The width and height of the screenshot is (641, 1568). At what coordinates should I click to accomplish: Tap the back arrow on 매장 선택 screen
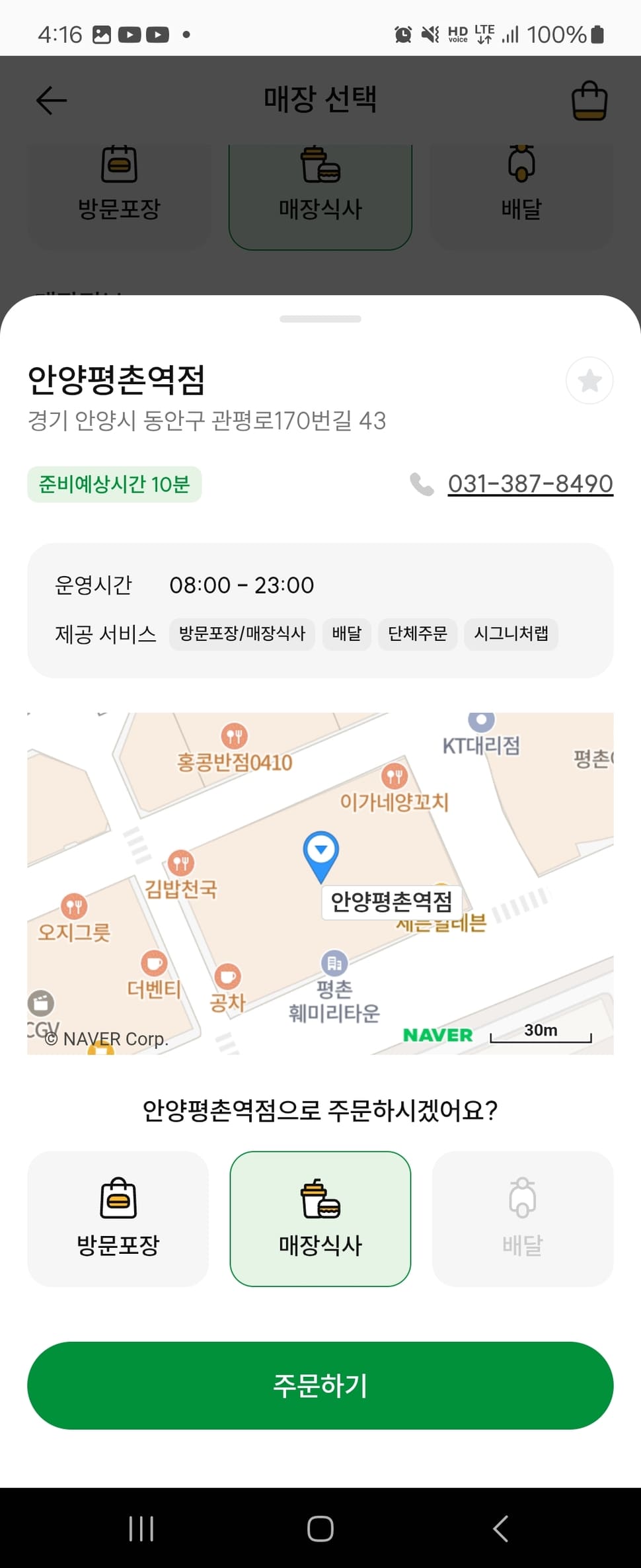click(x=52, y=99)
